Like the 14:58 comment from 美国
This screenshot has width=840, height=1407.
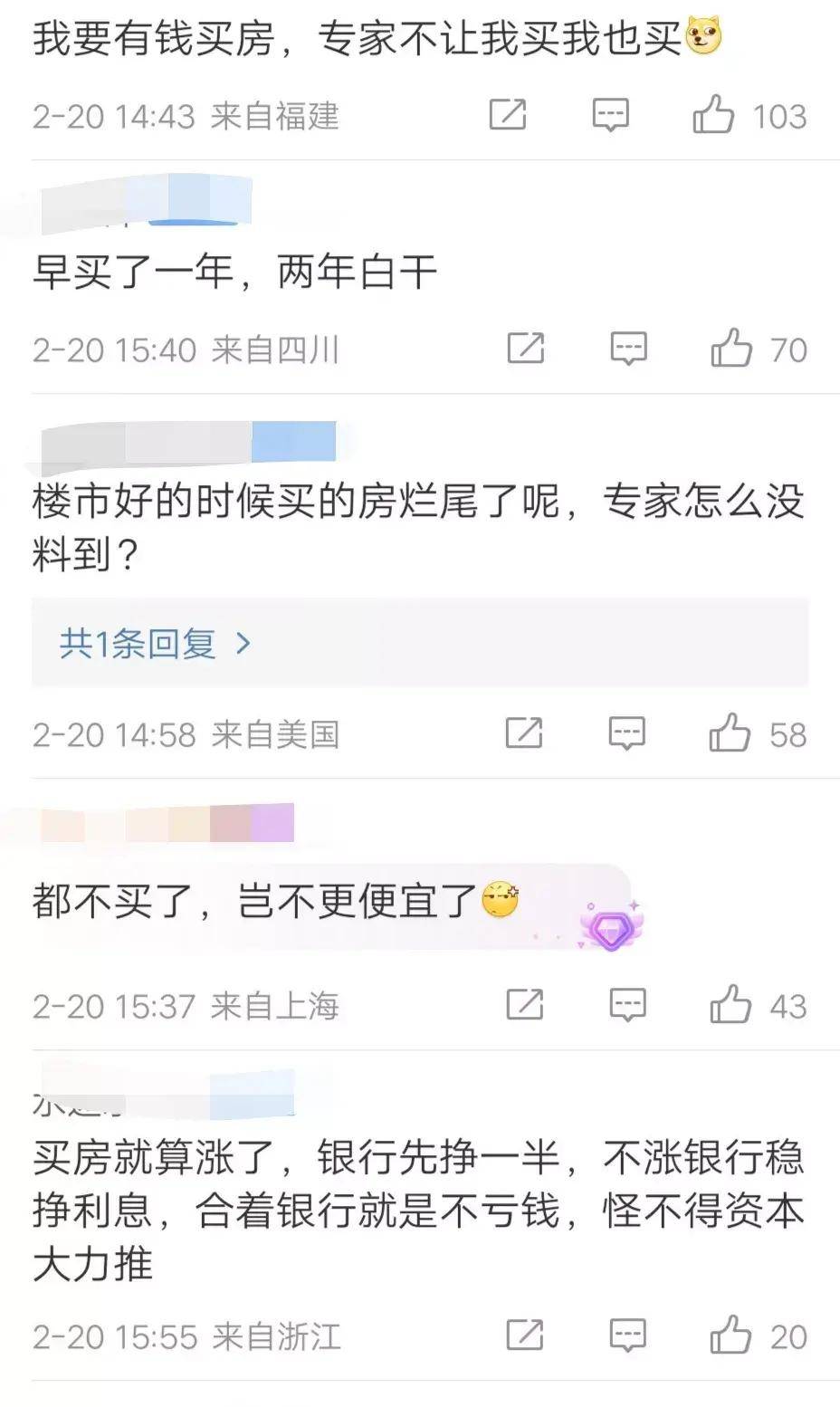(x=730, y=733)
